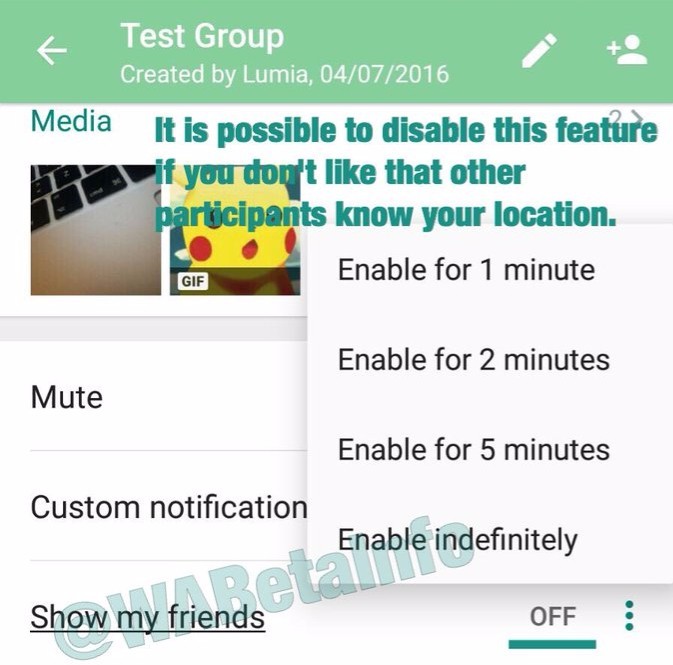
Task: Pick Enable for 5 minutes
Action: coord(473,450)
